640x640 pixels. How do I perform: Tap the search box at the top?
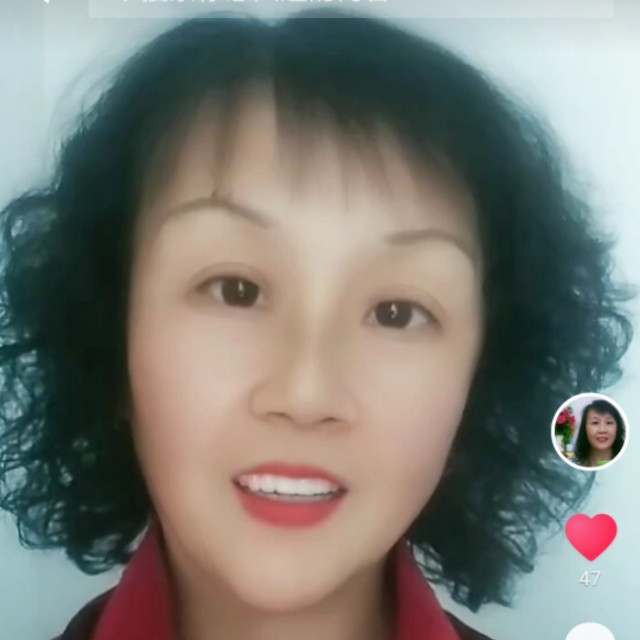[350, 6]
